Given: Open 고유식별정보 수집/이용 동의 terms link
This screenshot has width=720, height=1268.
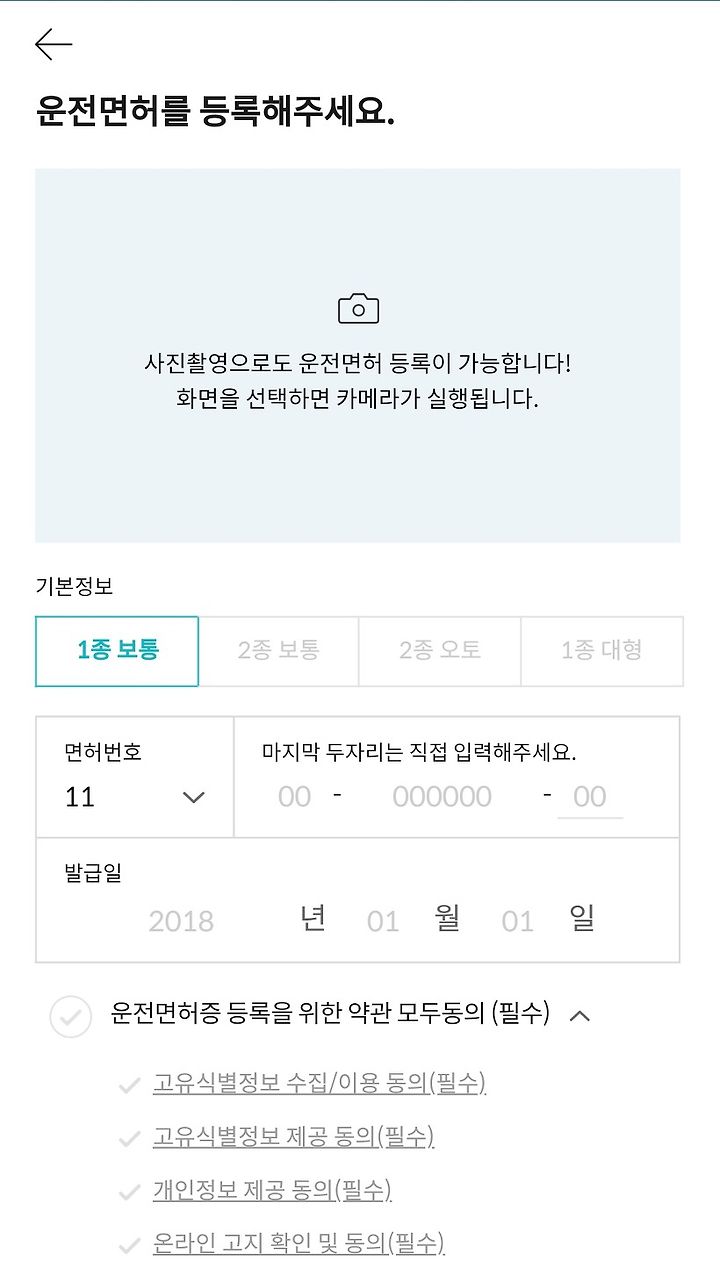Looking at the screenshot, I should 319,1083.
